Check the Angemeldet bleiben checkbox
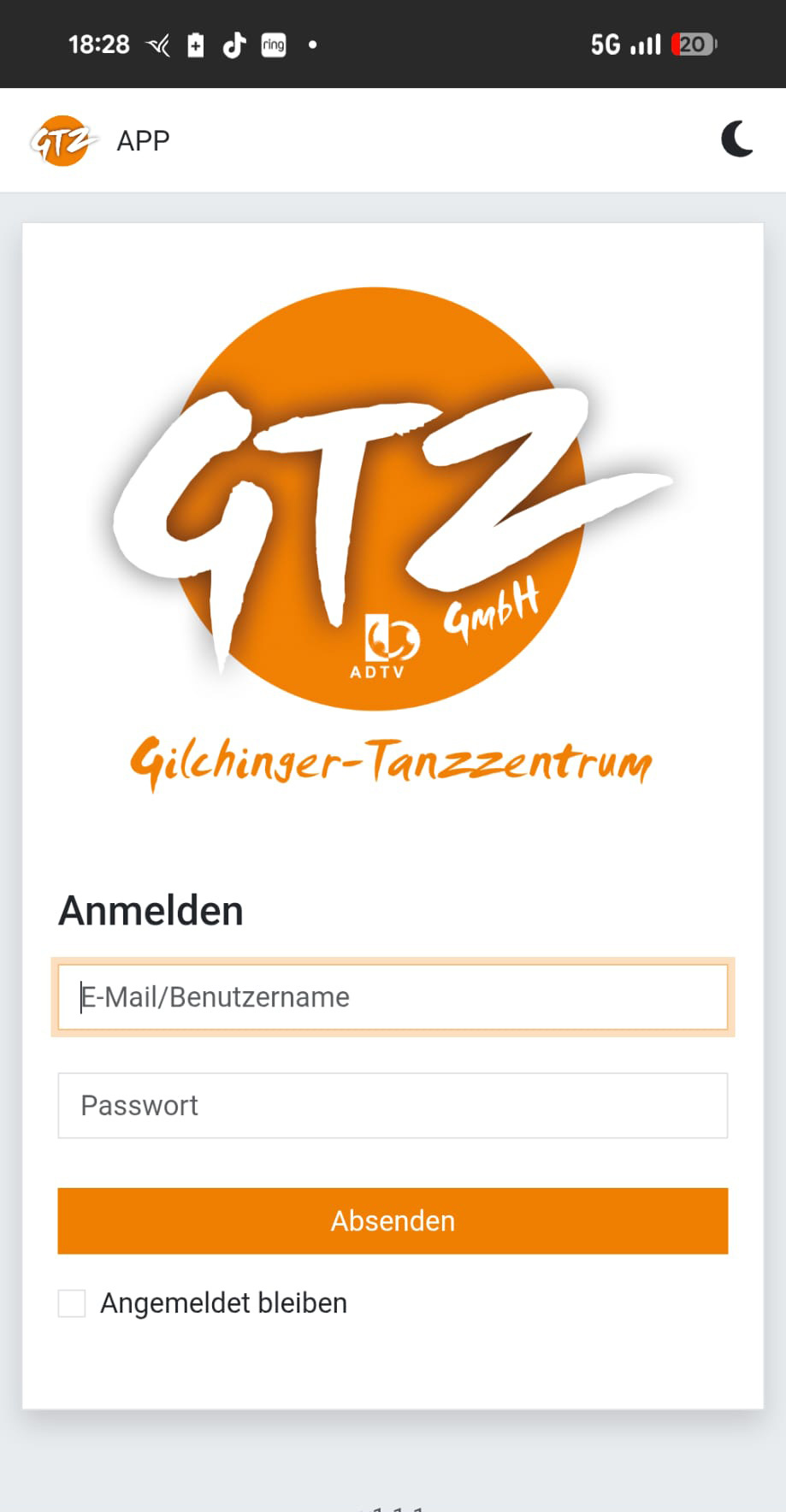The image size is (786, 1512). [x=72, y=1303]
